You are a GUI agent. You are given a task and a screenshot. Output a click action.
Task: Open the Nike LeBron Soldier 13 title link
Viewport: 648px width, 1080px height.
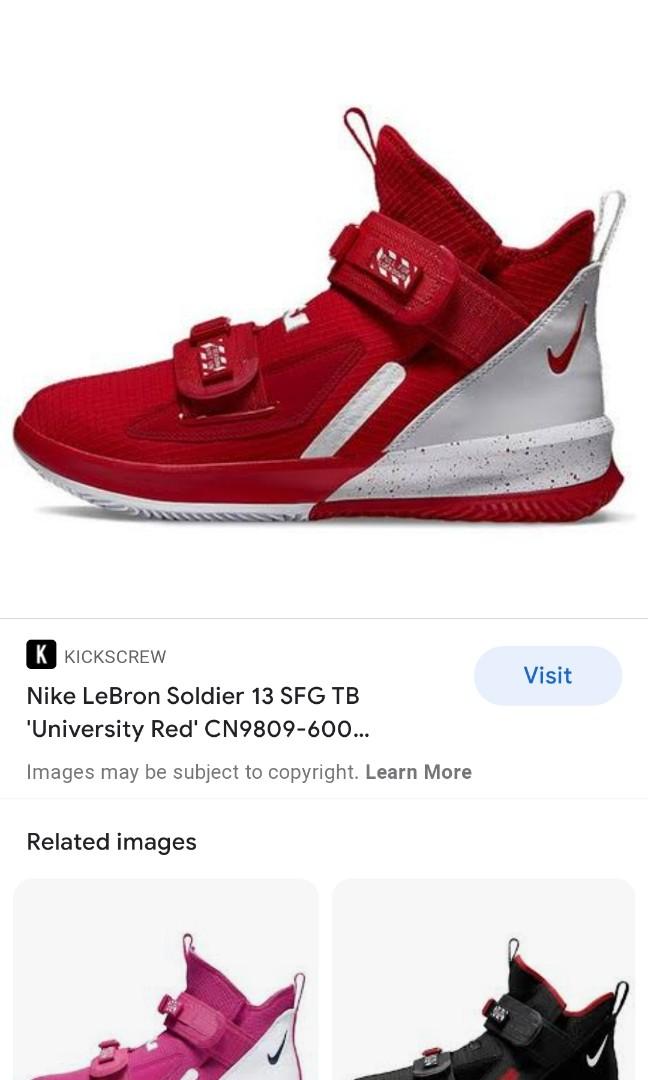(197, 712)
